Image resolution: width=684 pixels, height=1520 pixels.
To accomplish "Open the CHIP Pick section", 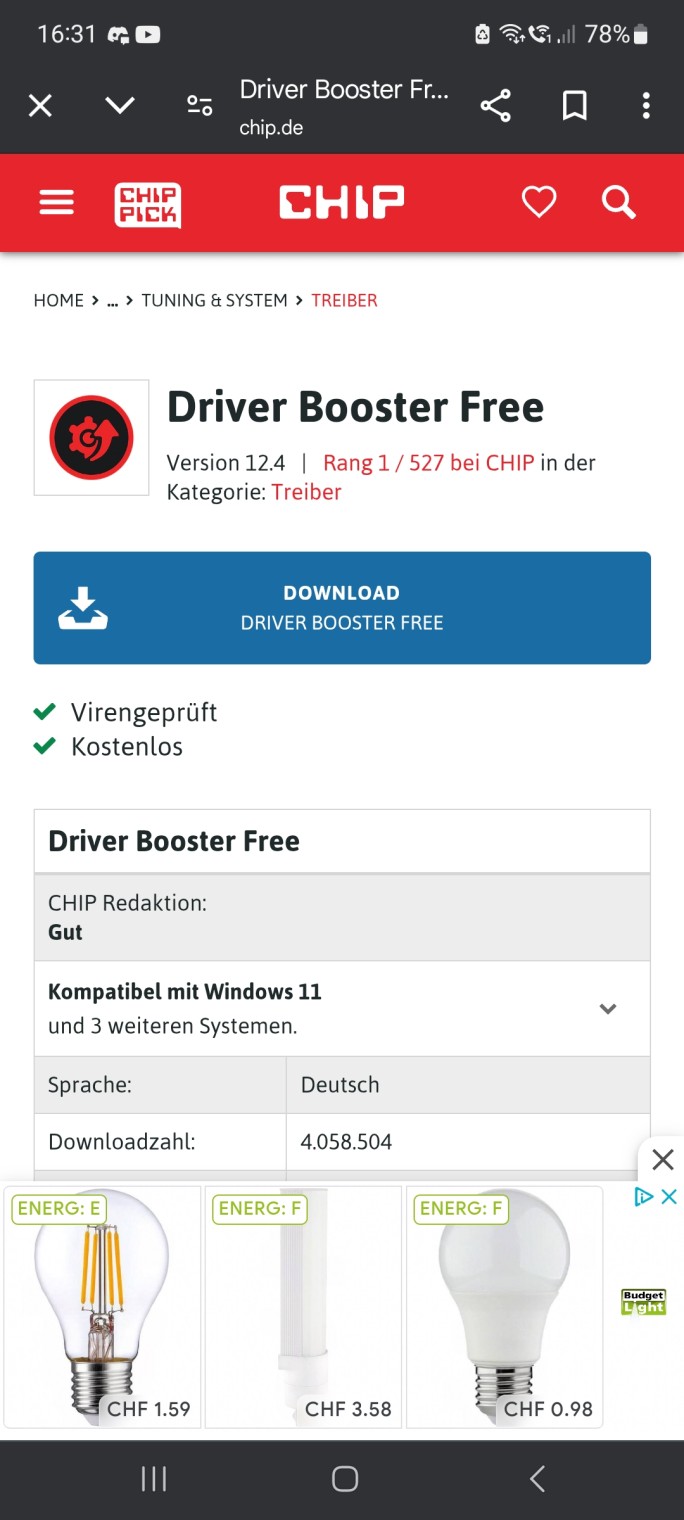I will point(147,204).
